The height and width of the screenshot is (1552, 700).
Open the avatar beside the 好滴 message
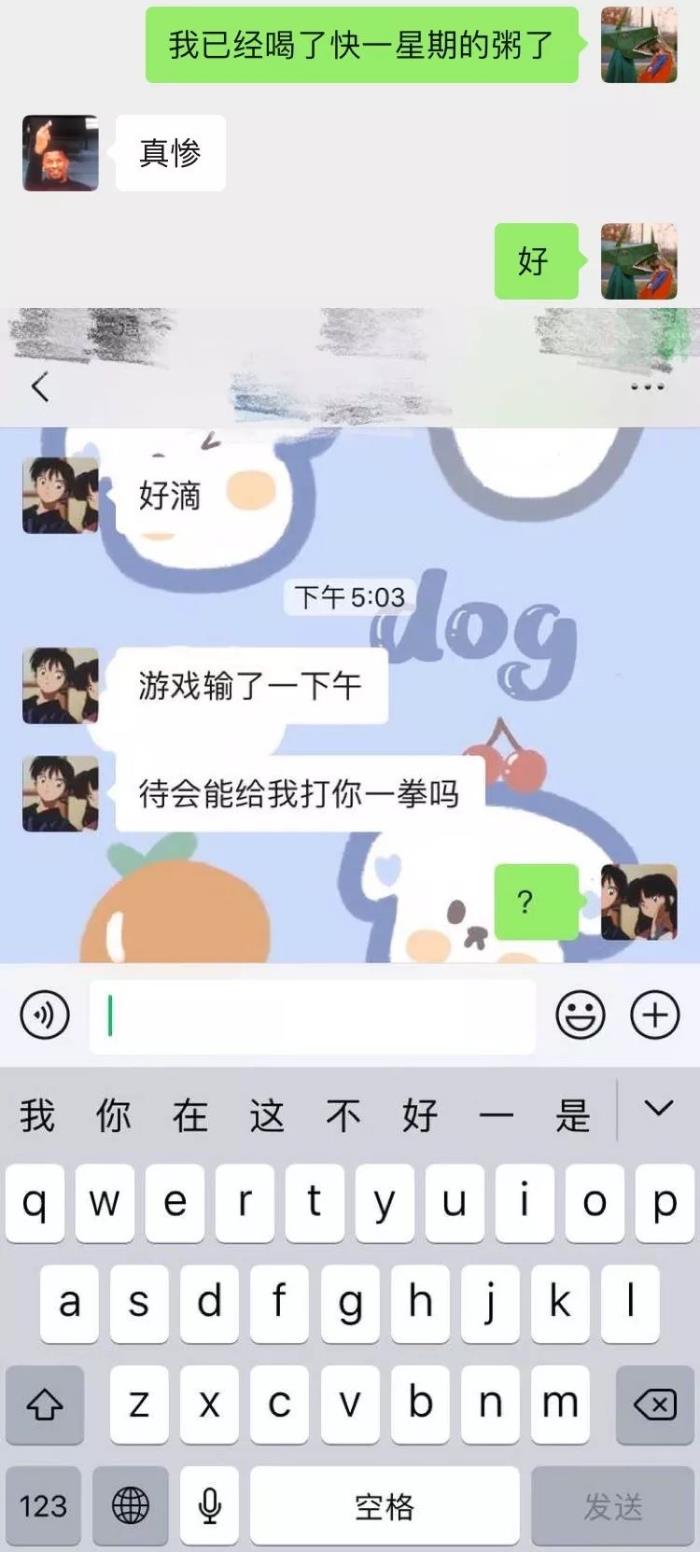click(x=61, y=496)
